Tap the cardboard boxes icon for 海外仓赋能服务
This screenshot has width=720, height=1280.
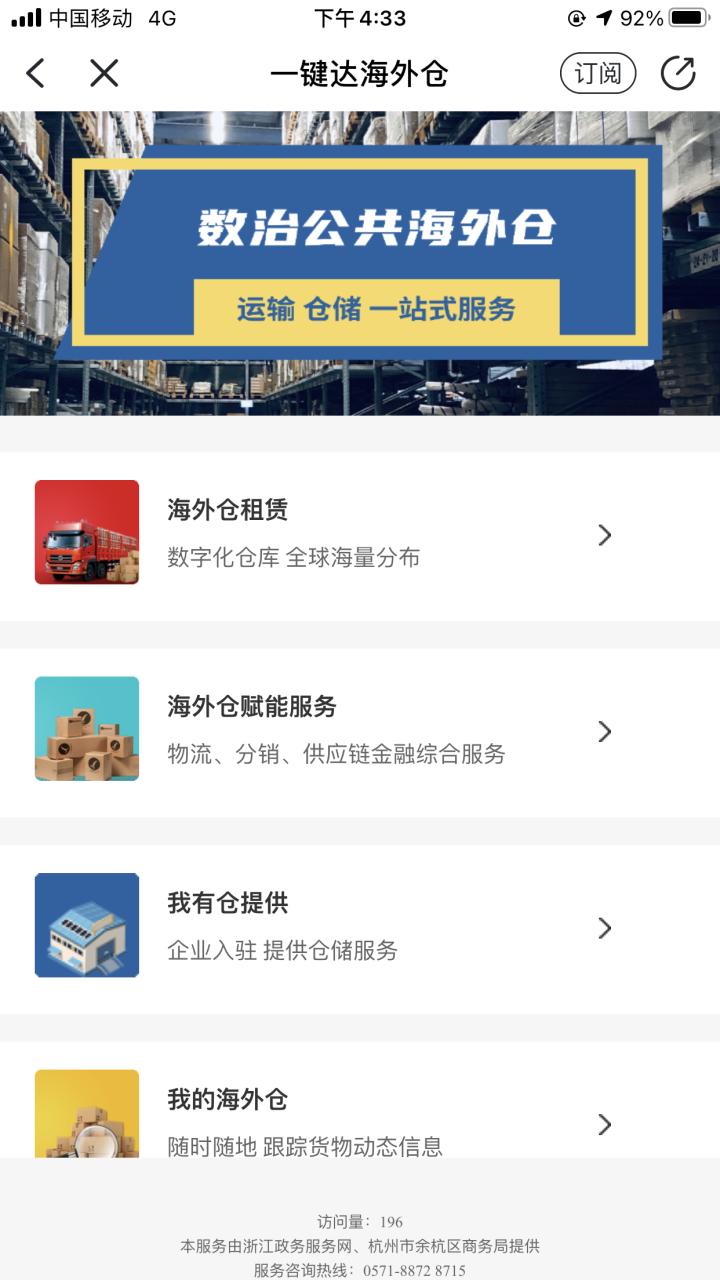point(86,730)
